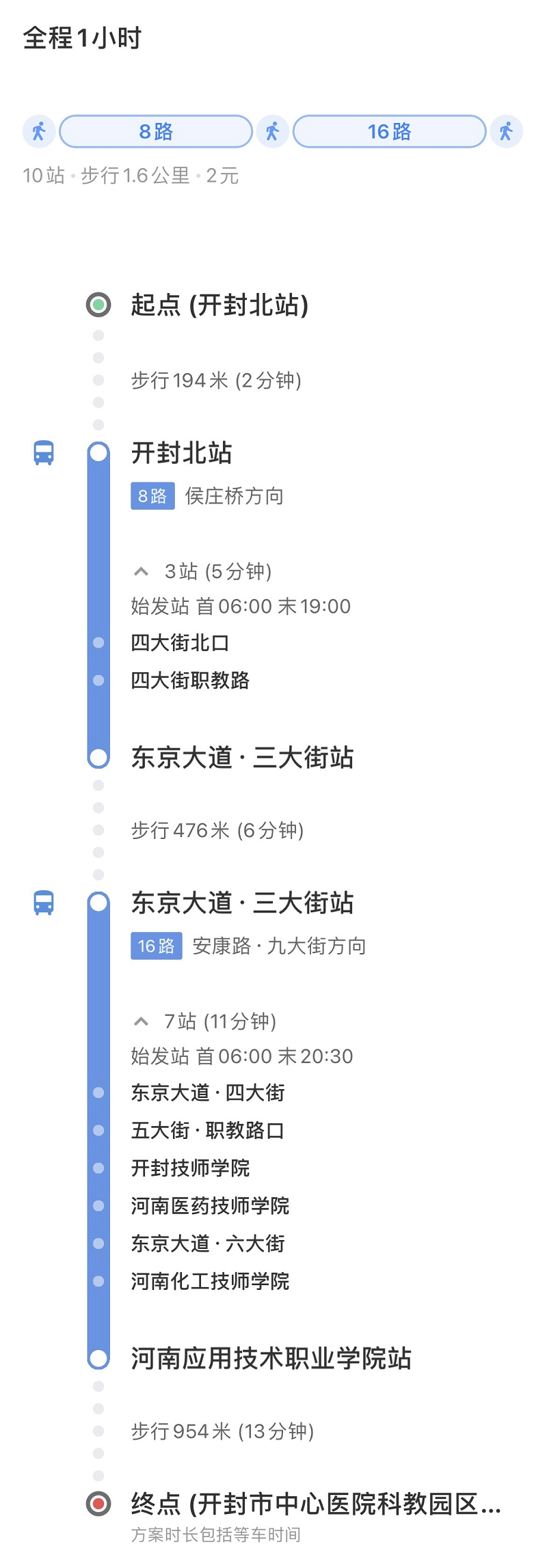Select the 16路 segment chip

[x=389, y=131]
